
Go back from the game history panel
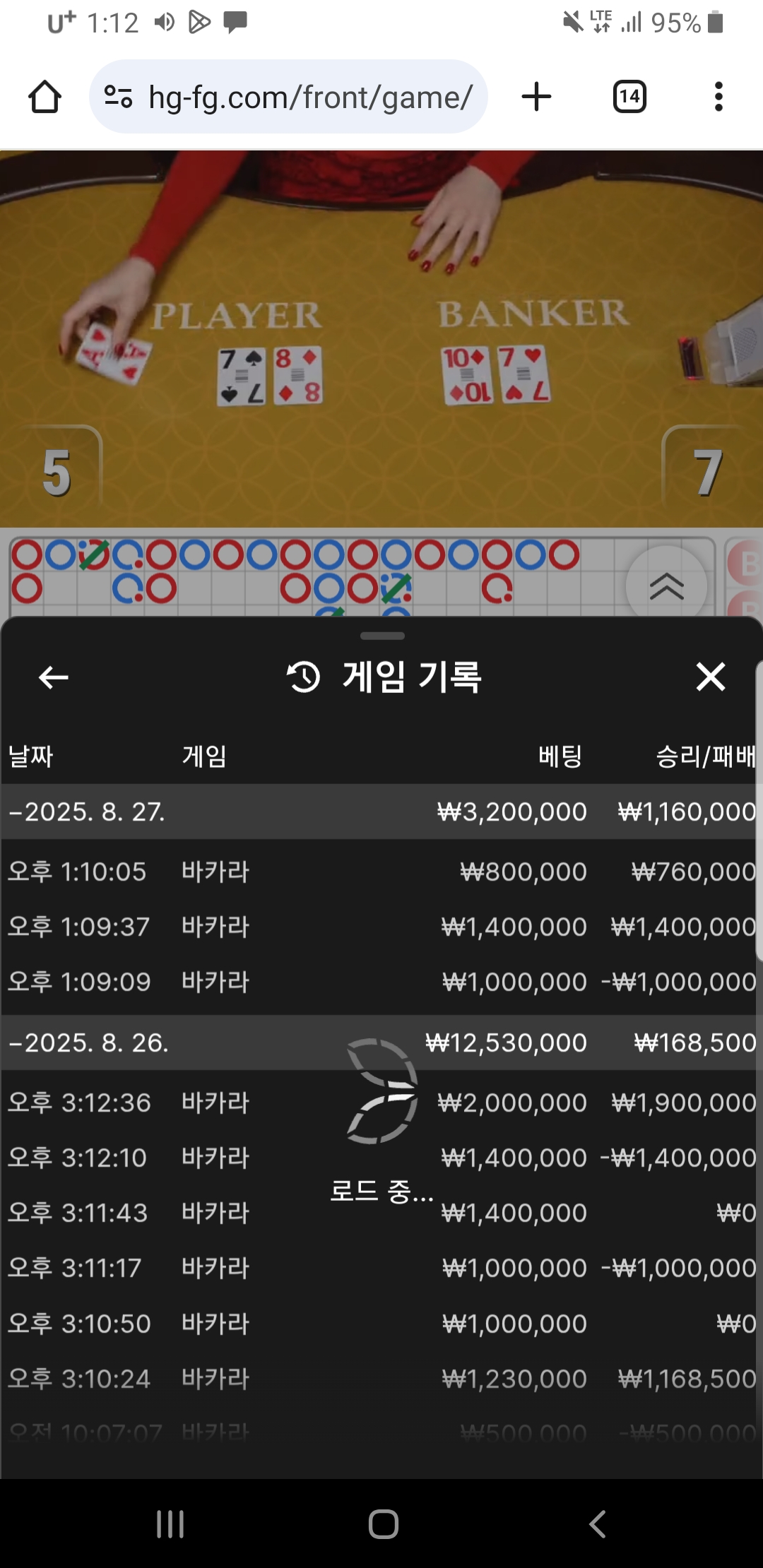tap(53, 677)
